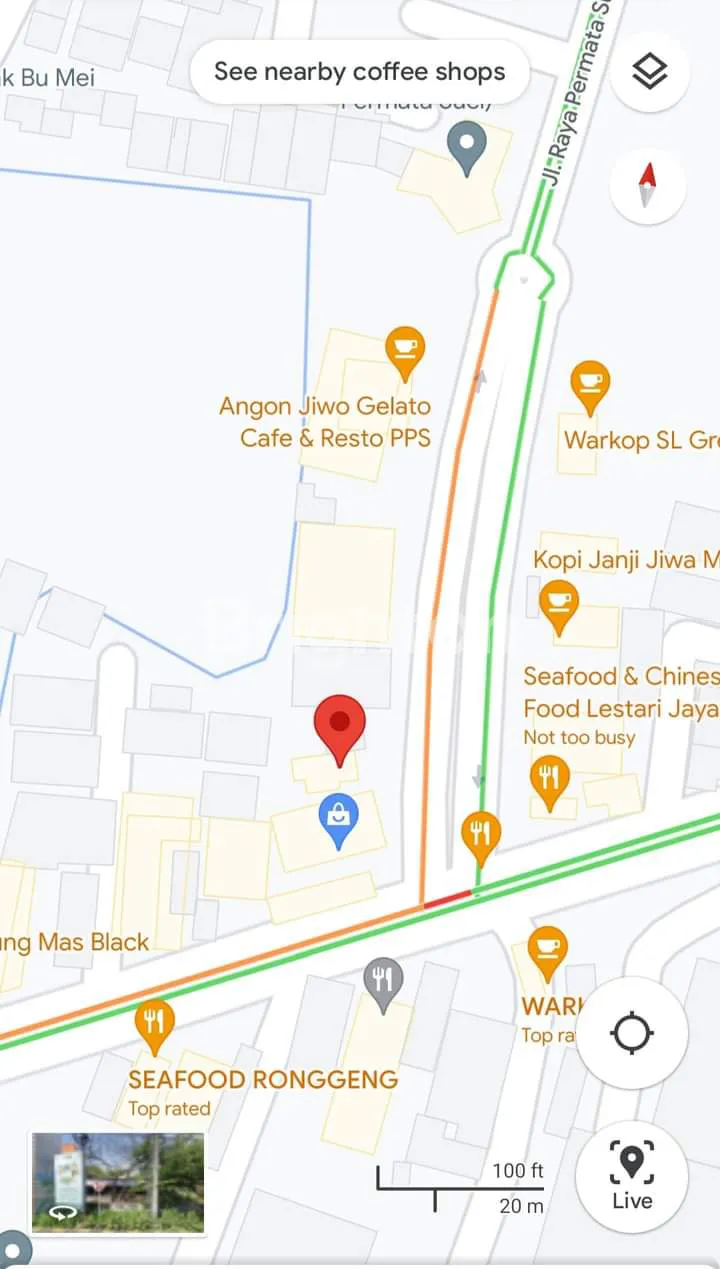Open the blue shopping bag pin
720x1269 pixels.
click(339, 819)
